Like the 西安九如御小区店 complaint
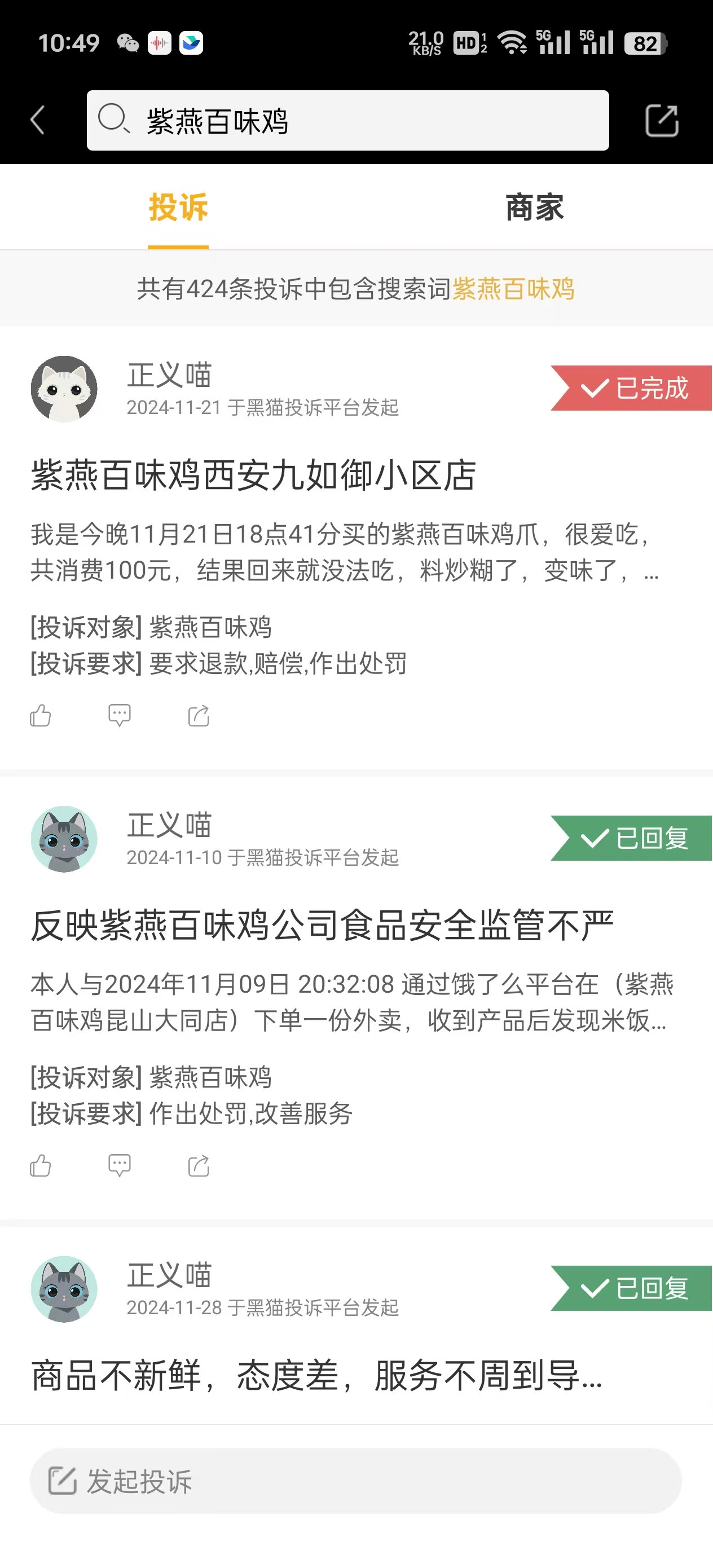713x1568 pixels. pyautogui.click(x=40, y=716)
